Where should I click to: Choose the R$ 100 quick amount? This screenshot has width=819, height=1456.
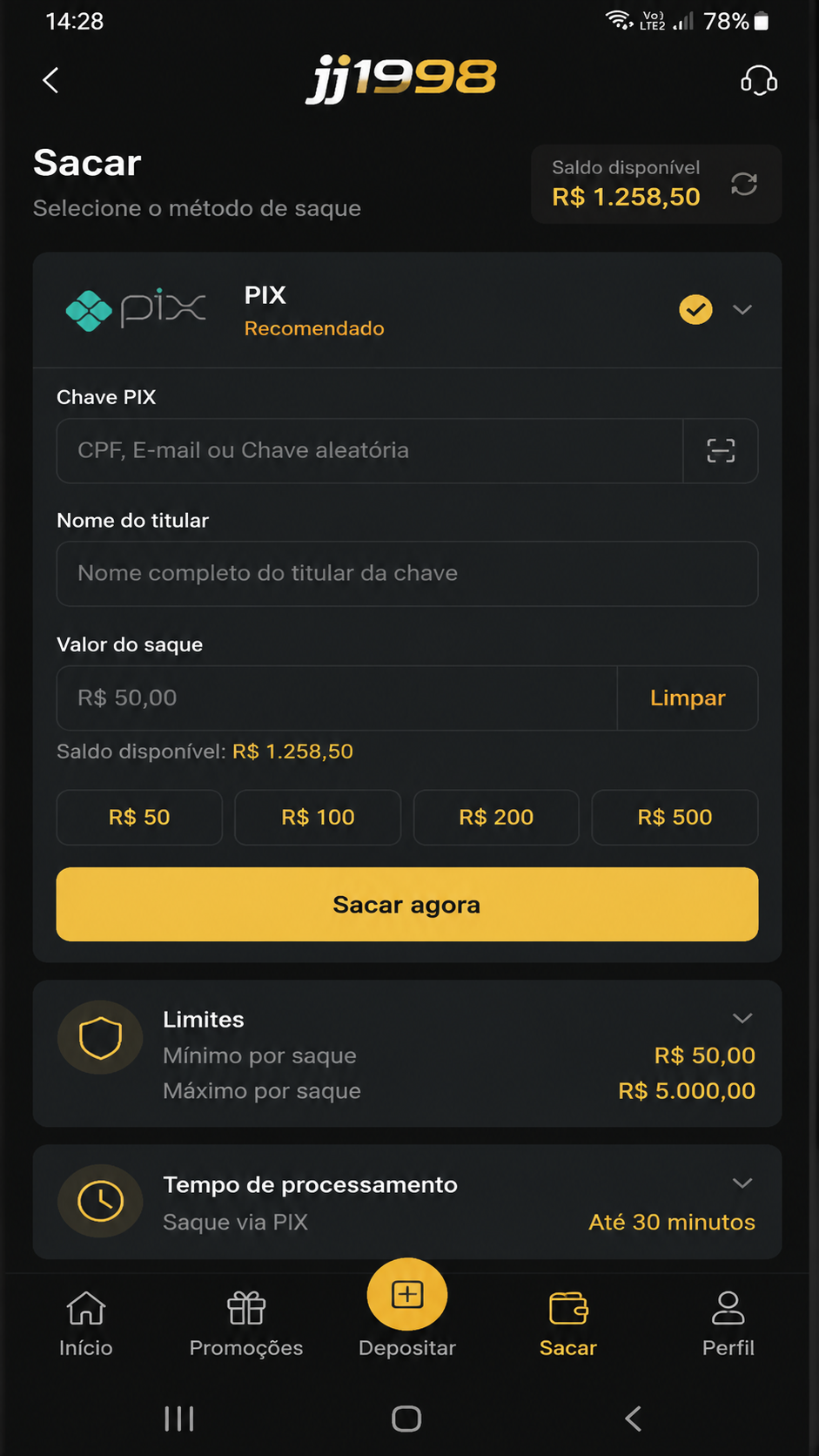(x=318, y=817)
